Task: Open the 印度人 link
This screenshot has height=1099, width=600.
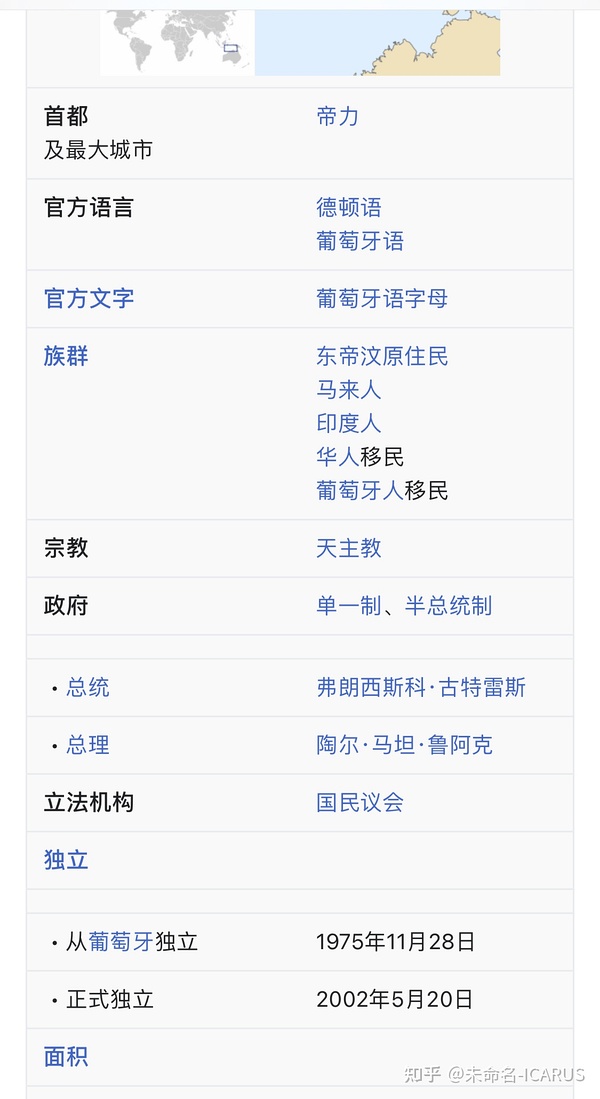Action: (x=349, y=423)
